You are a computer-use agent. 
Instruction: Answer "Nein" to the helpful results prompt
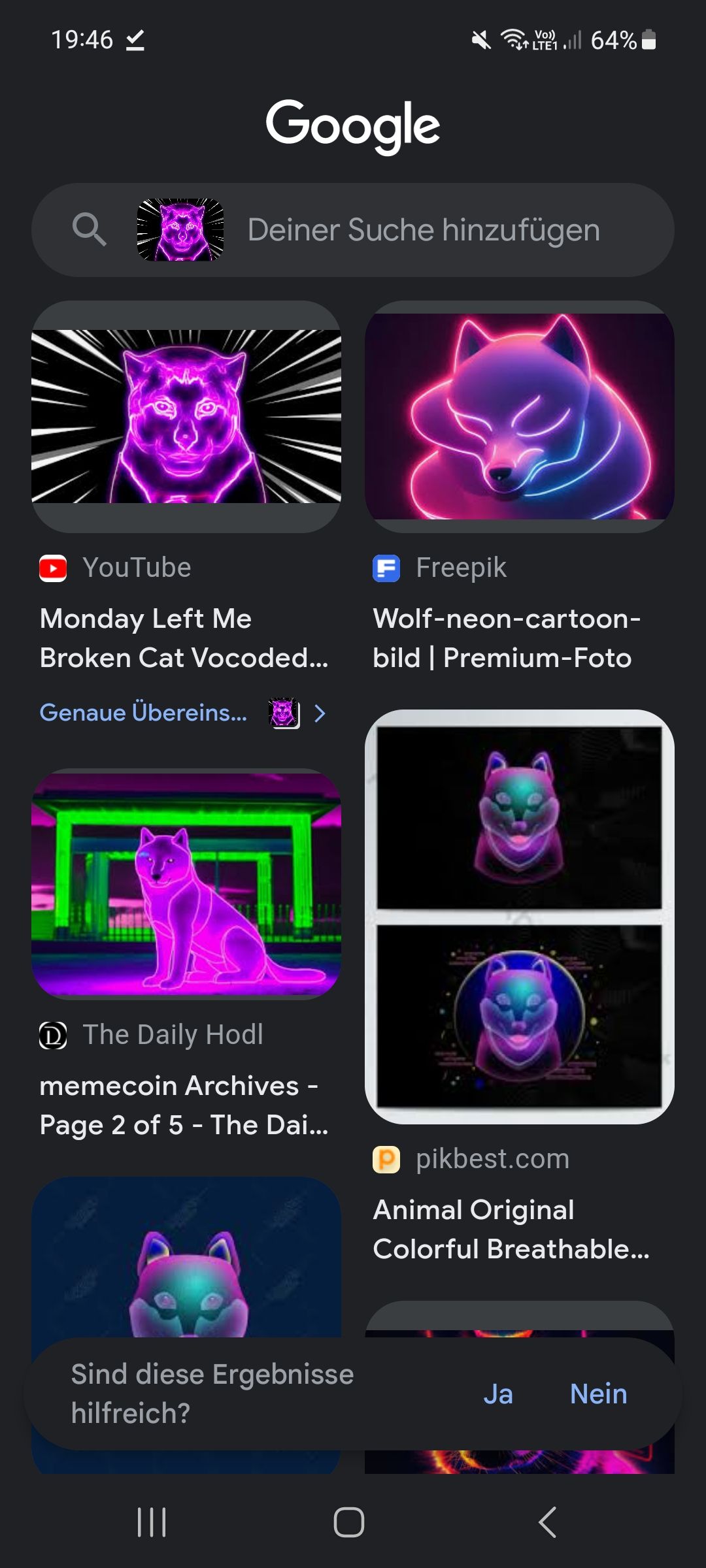(598, 1394)
